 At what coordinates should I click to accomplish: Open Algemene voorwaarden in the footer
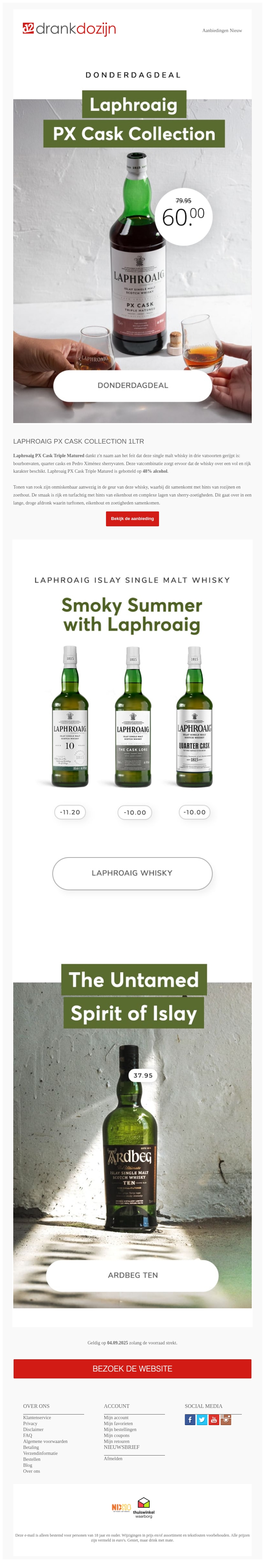pos(45,1441)
